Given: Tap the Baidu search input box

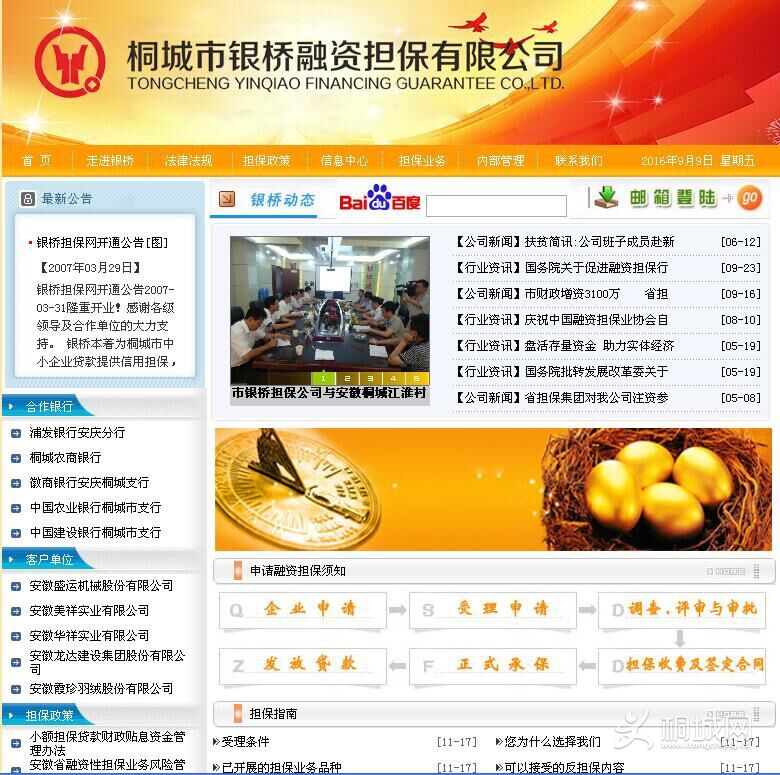Looking at the screenshot, I should pyautogui.click(x=496, y=206).
